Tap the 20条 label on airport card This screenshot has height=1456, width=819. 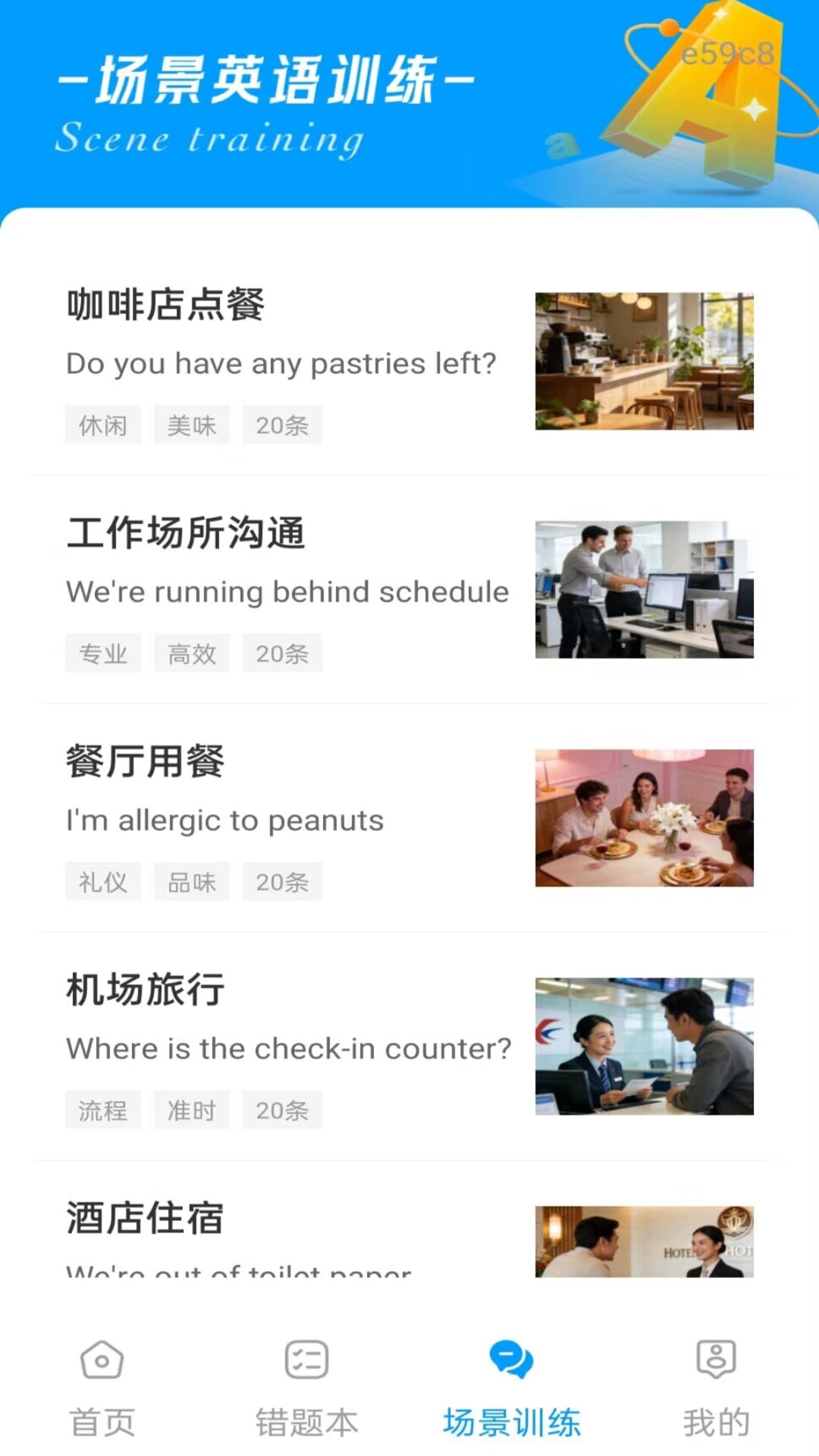pyautogui.click(x=282, y=1109)
